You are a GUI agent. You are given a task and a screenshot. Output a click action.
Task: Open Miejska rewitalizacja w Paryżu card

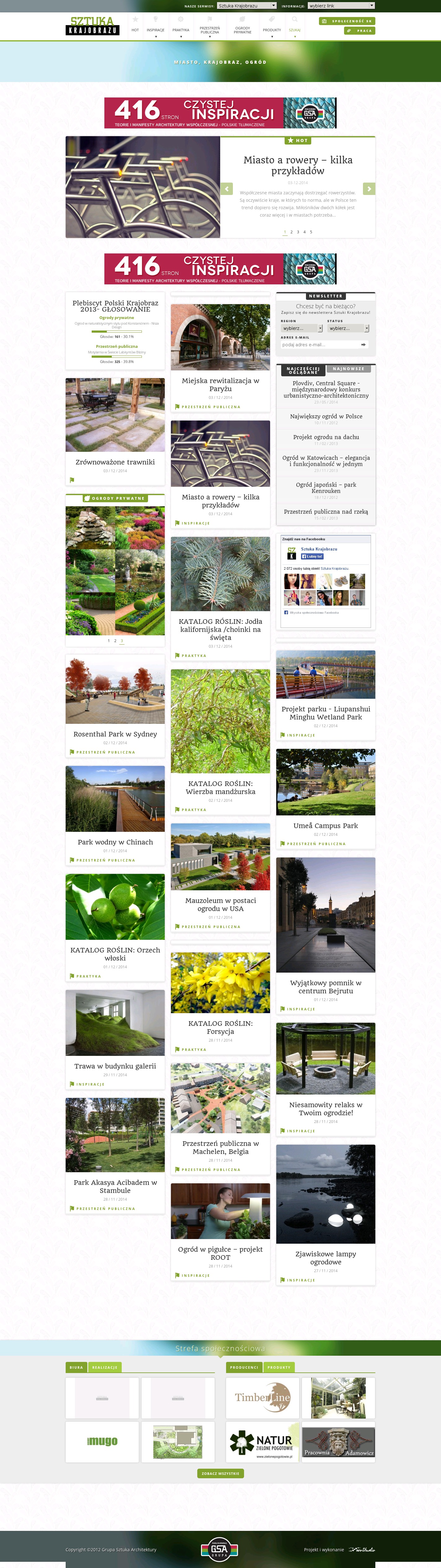coord(220,384)
